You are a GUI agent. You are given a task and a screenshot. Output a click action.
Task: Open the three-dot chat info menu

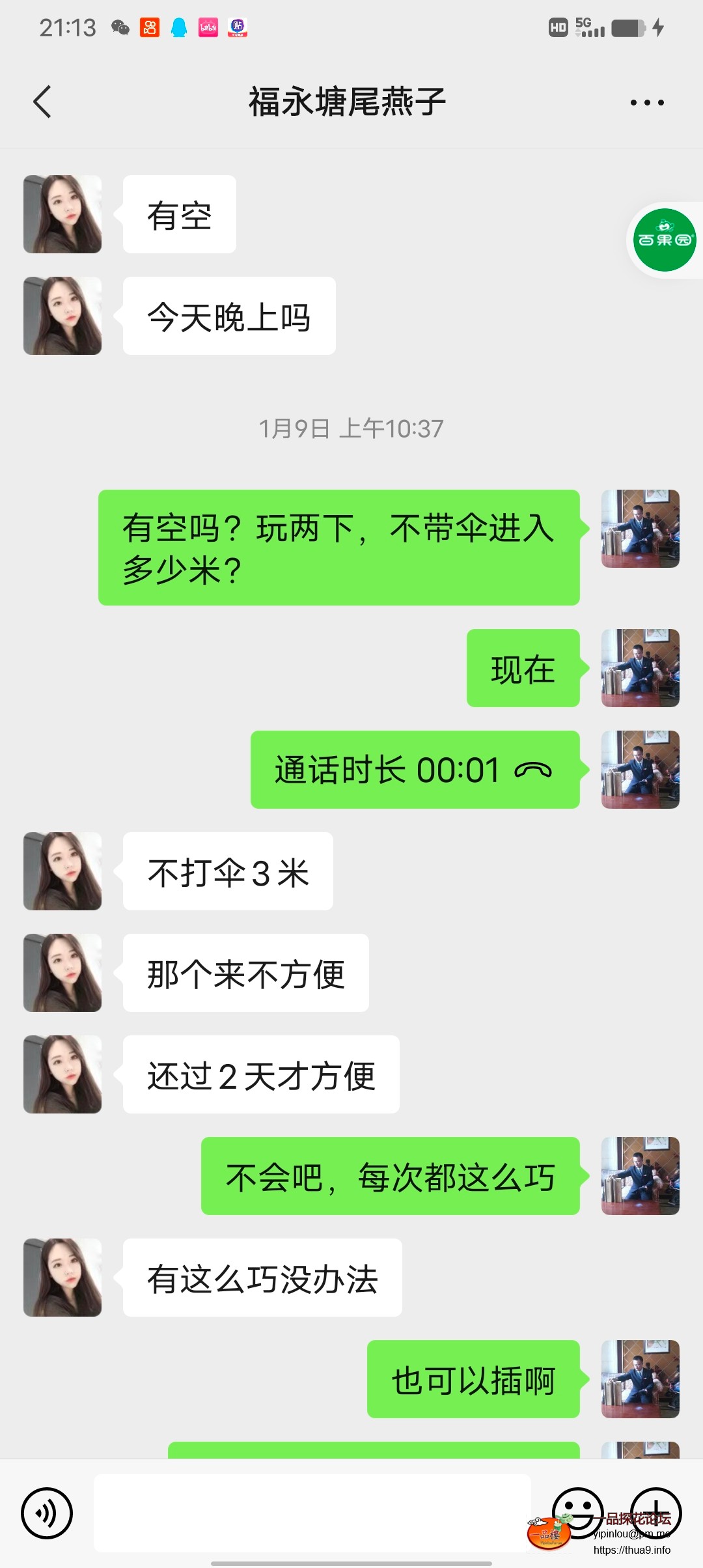(x=647, y=102)
